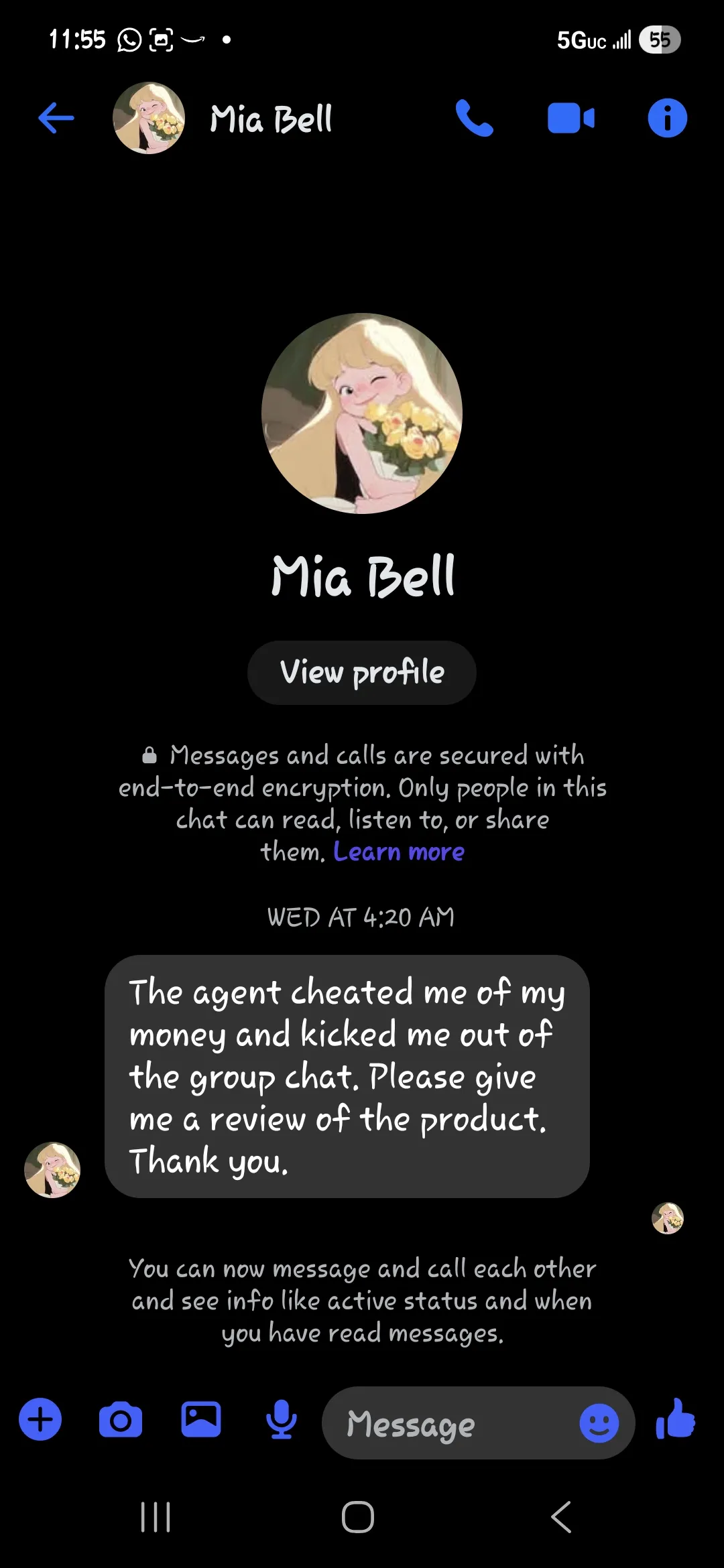Viewport: 724px width, 1568px height.
Task: Open conversation info details
Action: point(667,119)
